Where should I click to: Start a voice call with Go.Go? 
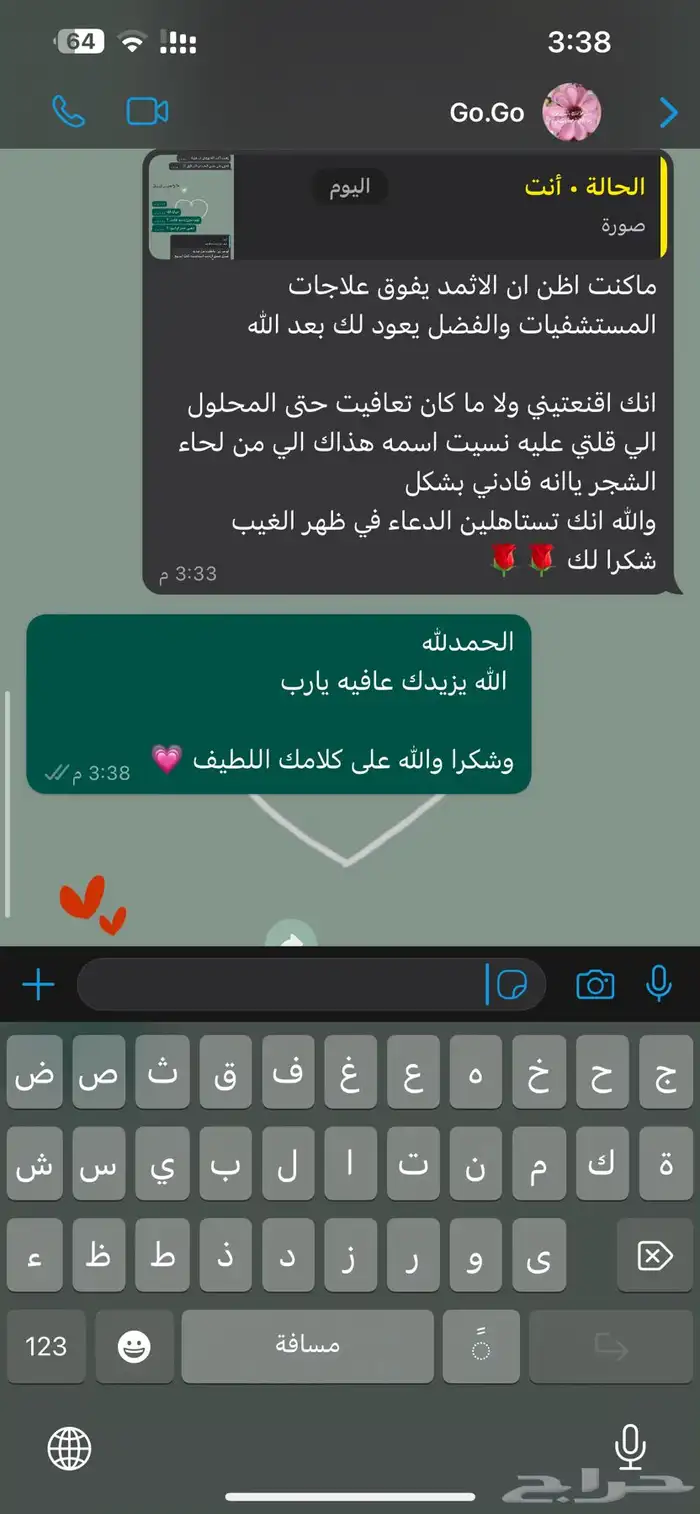point(68,112)
